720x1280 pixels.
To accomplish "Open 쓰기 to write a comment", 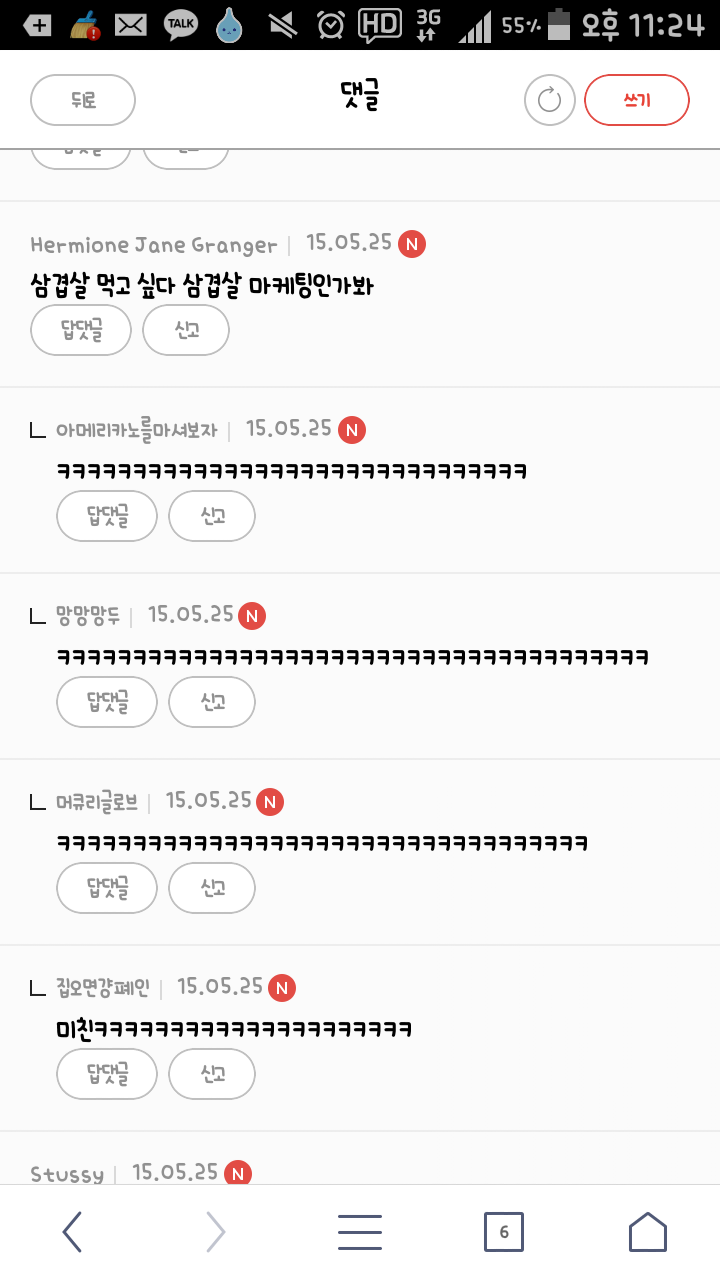I will 637,100.
